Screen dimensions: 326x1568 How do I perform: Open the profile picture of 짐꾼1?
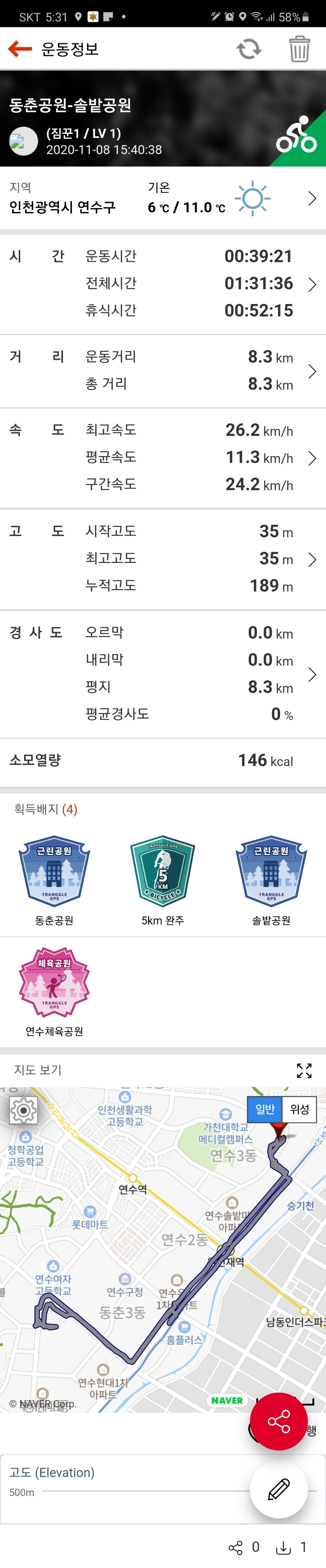[24, 141]
